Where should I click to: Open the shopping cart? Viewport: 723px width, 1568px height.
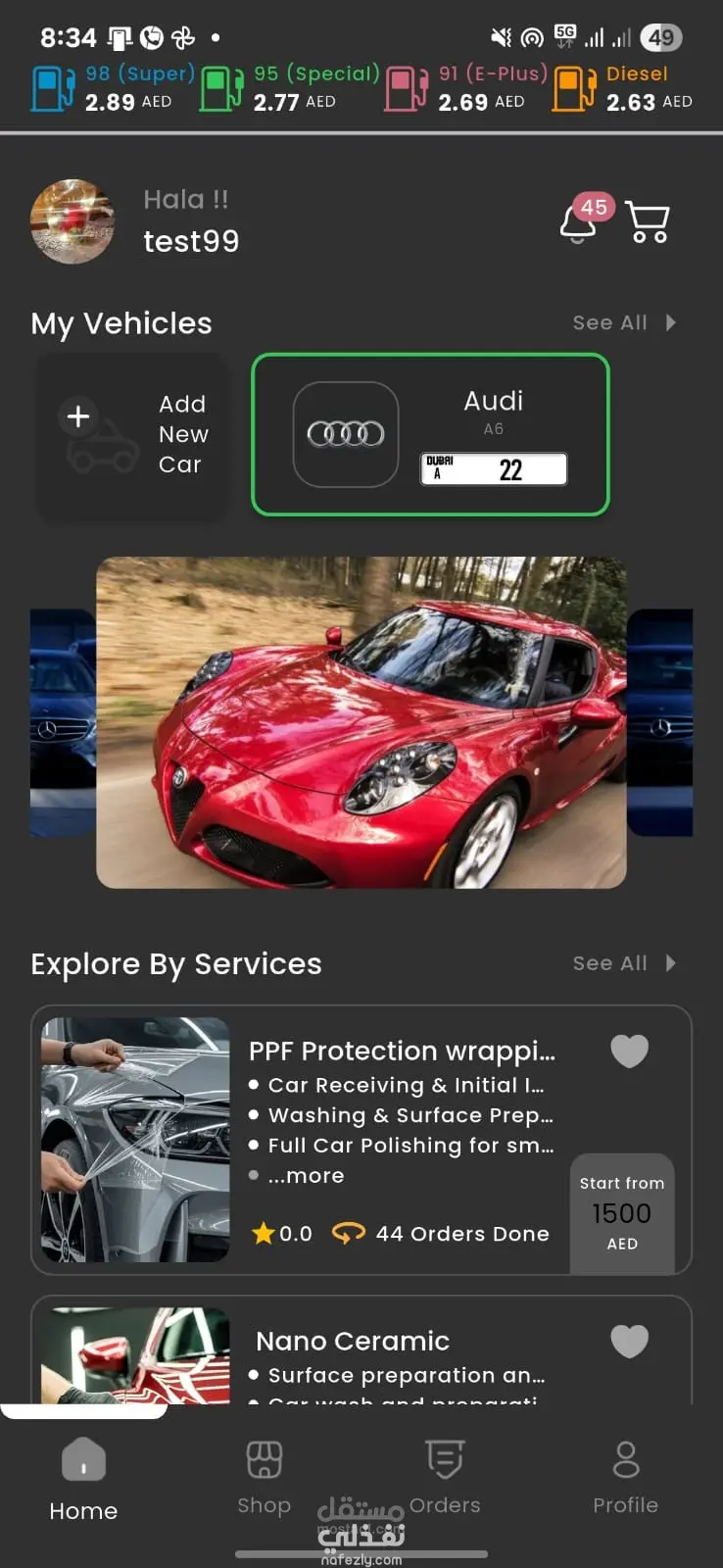tap(647, 222)
